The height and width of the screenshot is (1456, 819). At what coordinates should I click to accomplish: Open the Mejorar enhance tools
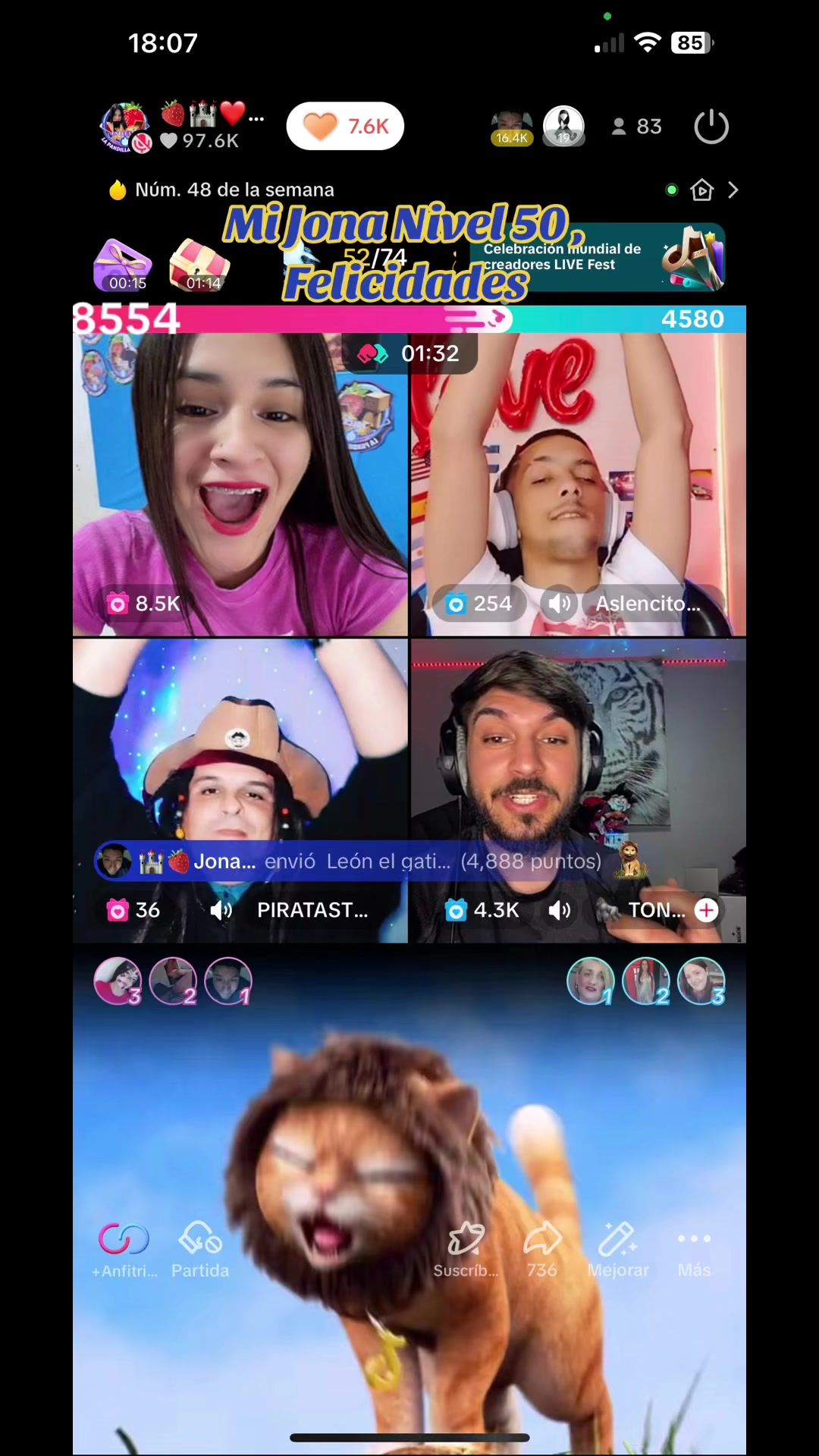pos(618,1250)
